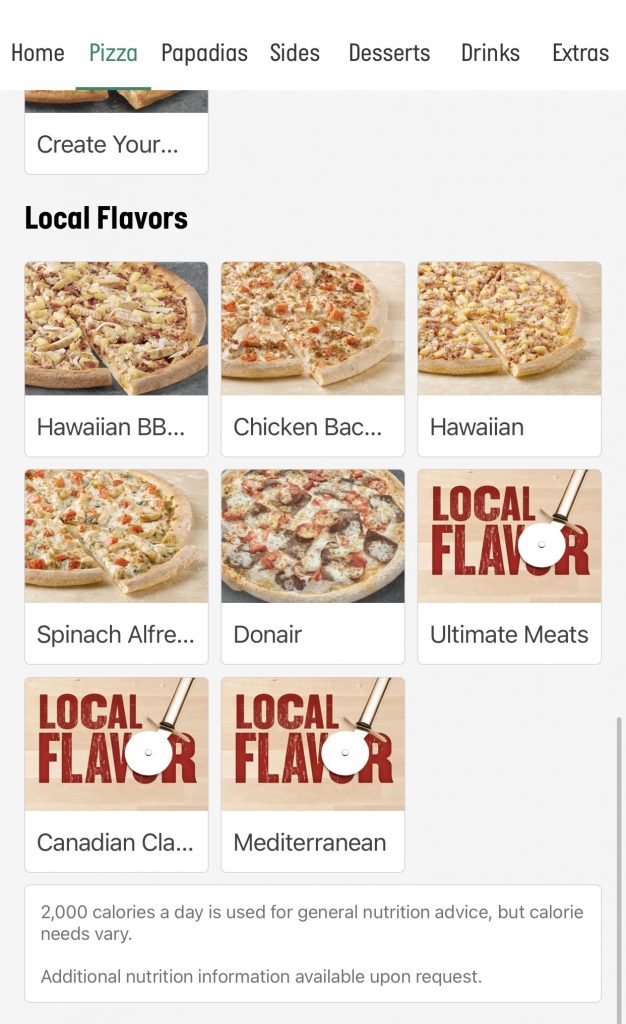Open the Chicken Bacon pizza card
626x1024 pixels.
313,358
